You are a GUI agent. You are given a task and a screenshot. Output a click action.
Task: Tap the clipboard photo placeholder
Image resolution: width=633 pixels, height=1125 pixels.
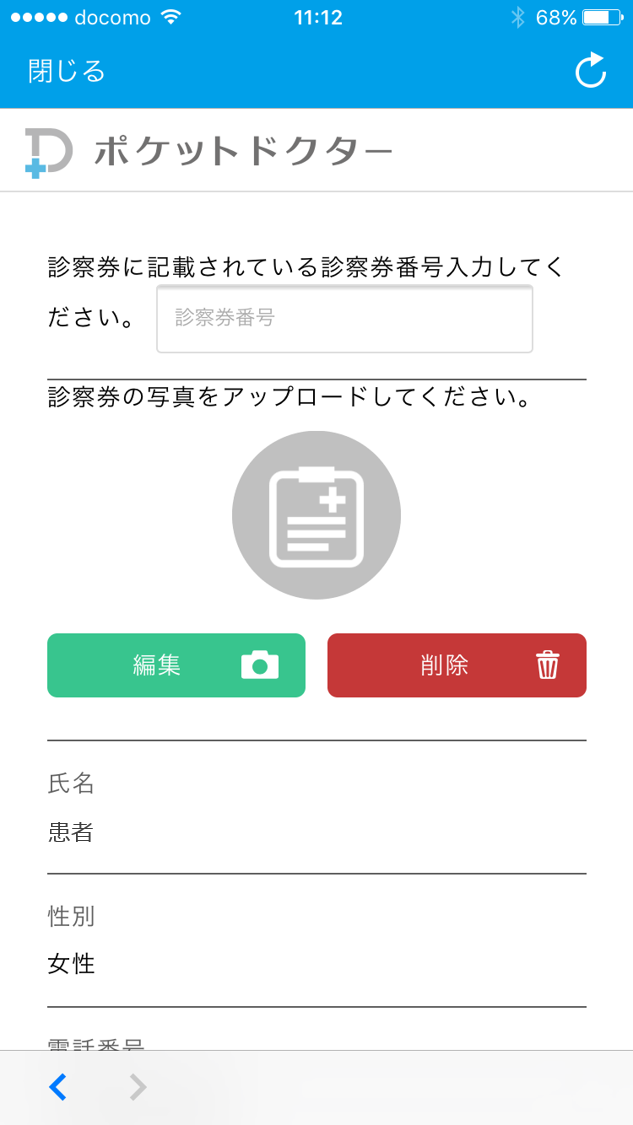point(316,515)
